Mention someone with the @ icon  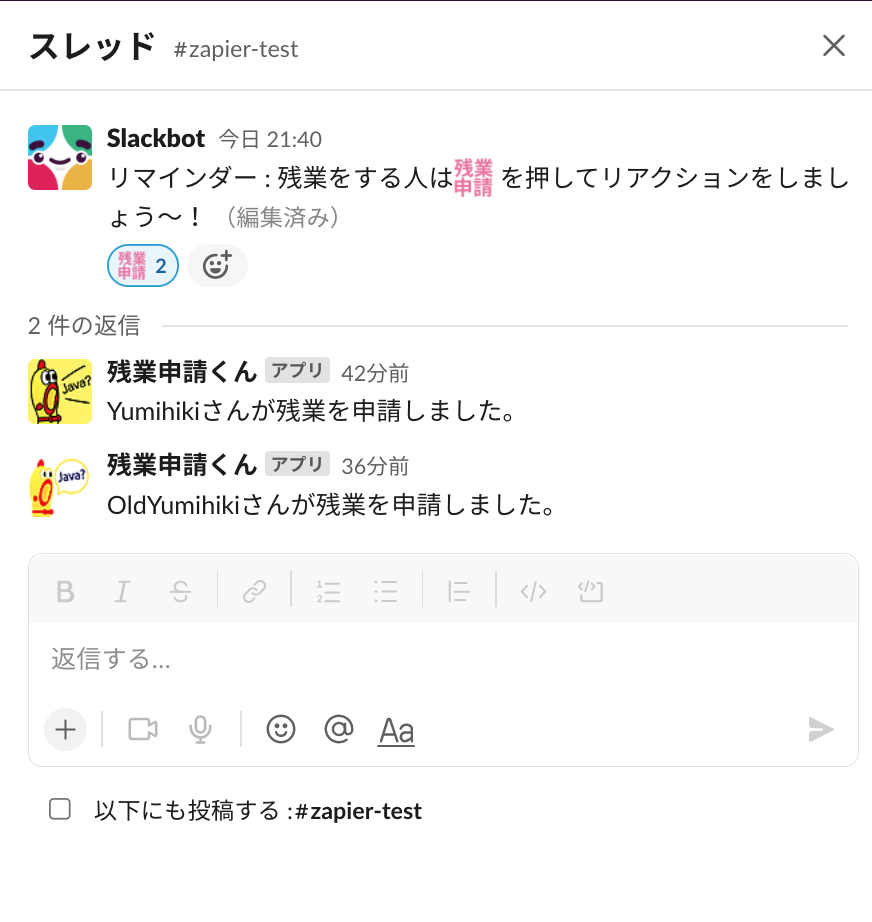(339, 730)
